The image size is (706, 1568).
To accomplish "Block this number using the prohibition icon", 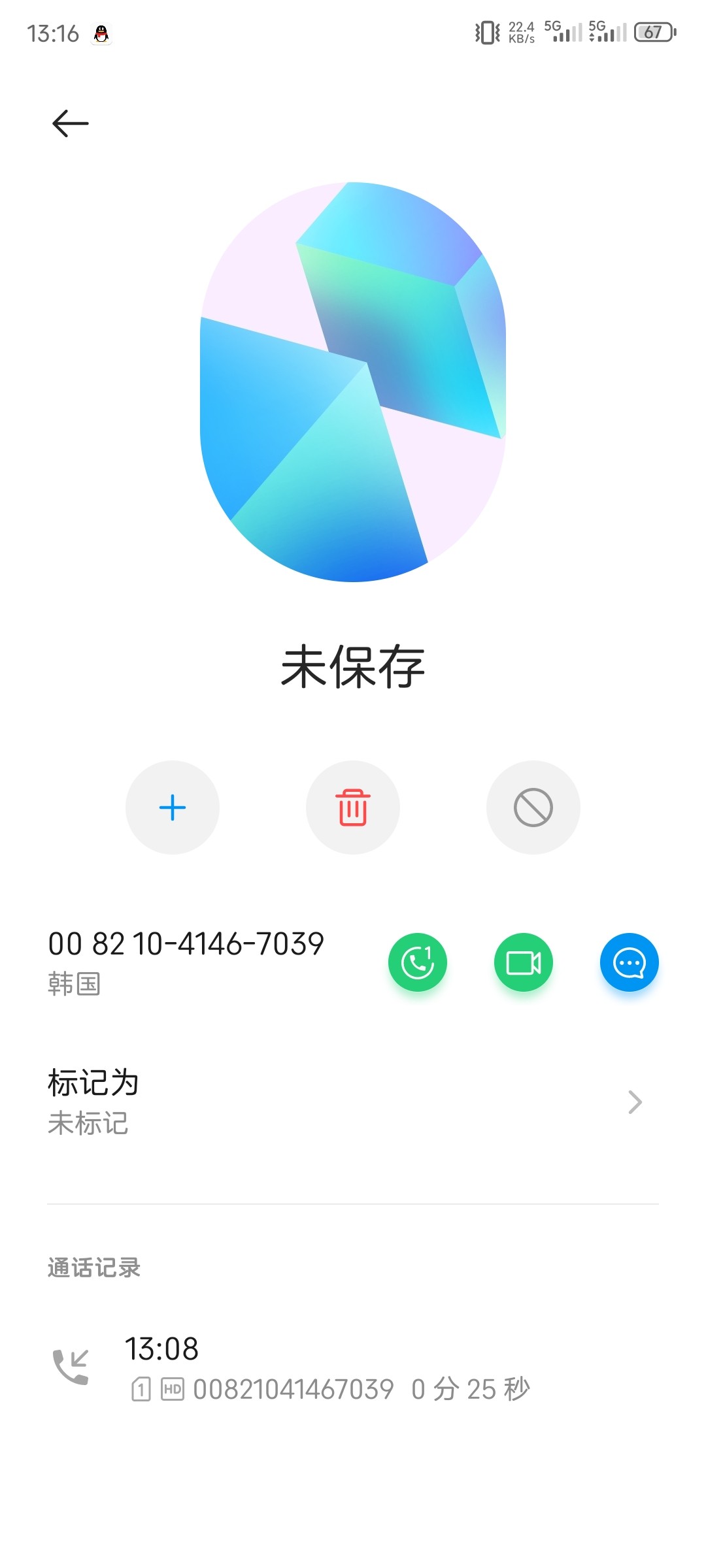I will 533,808.
